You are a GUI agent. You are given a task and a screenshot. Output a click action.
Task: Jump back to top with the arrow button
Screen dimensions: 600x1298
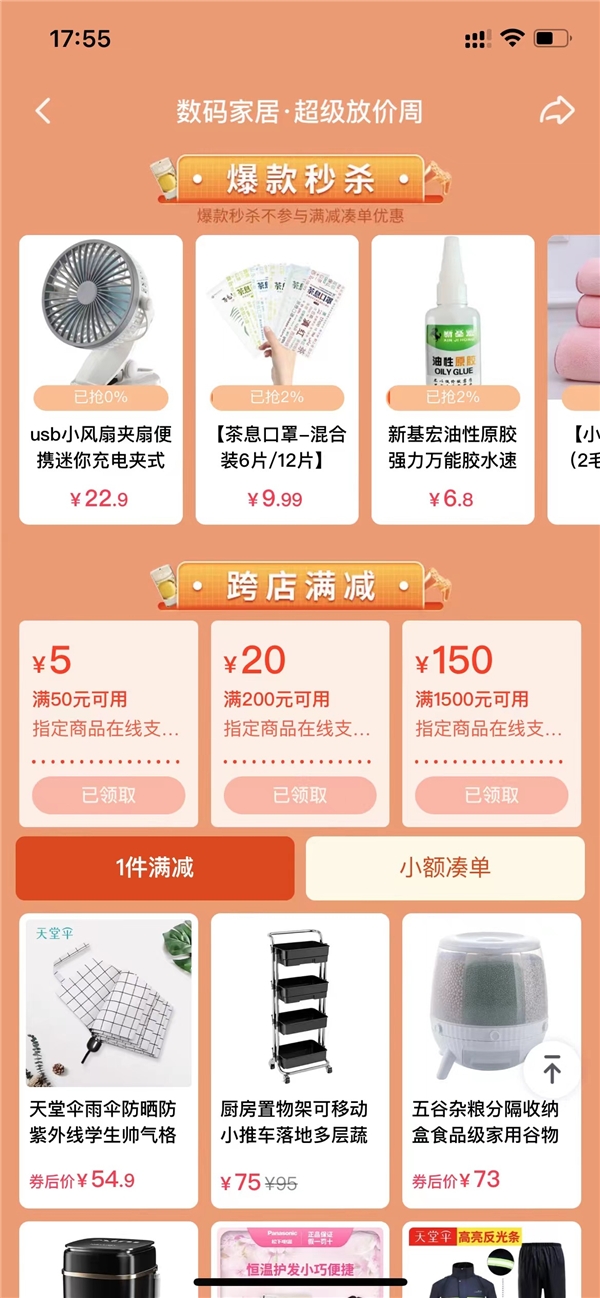[x=552, y=1068]
